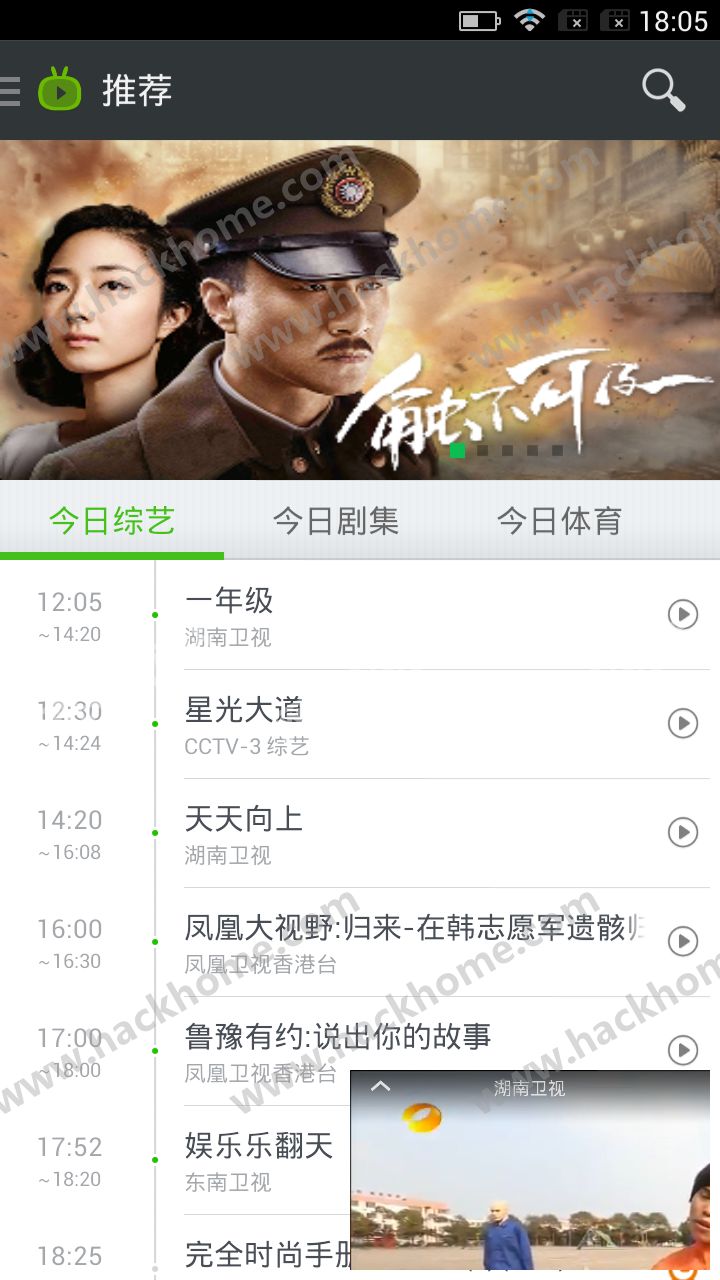The height and width of the screenshot is (1280, 720).
Task: Collapse the mini player with the chevron
Action: 381,1086
